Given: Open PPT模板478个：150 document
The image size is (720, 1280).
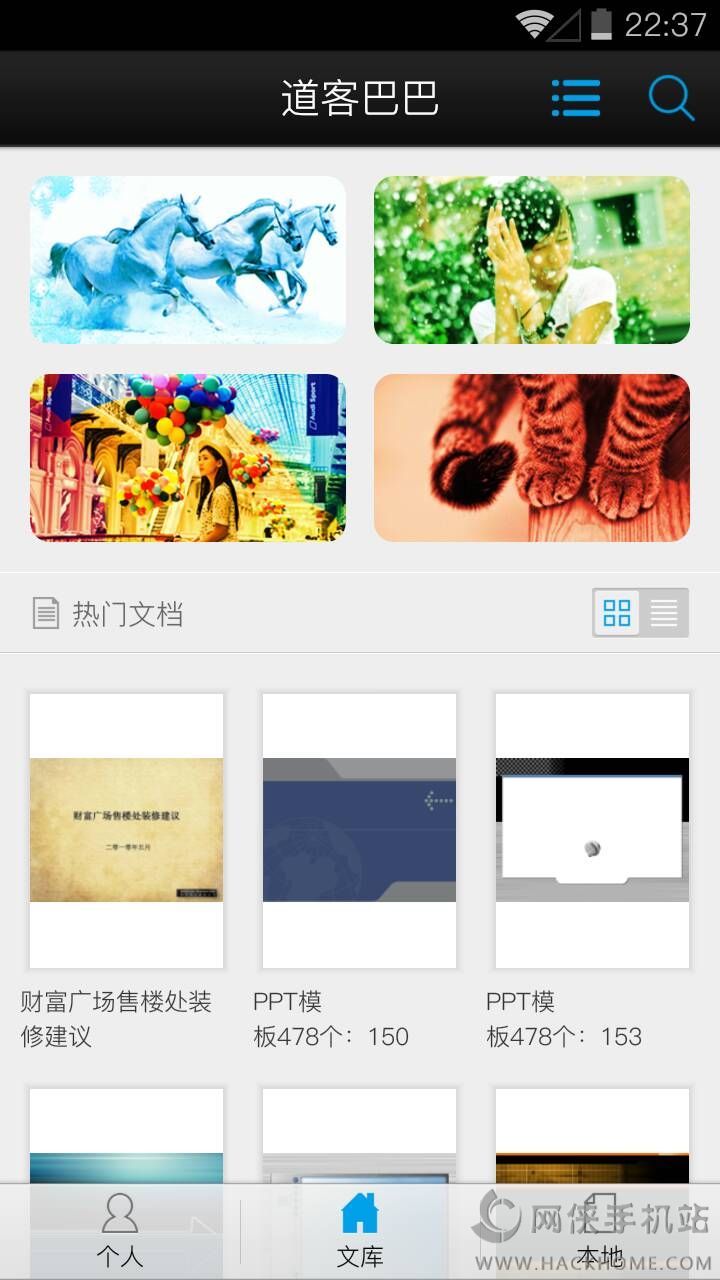Looking at the screenshot, I should pos(359,830).
